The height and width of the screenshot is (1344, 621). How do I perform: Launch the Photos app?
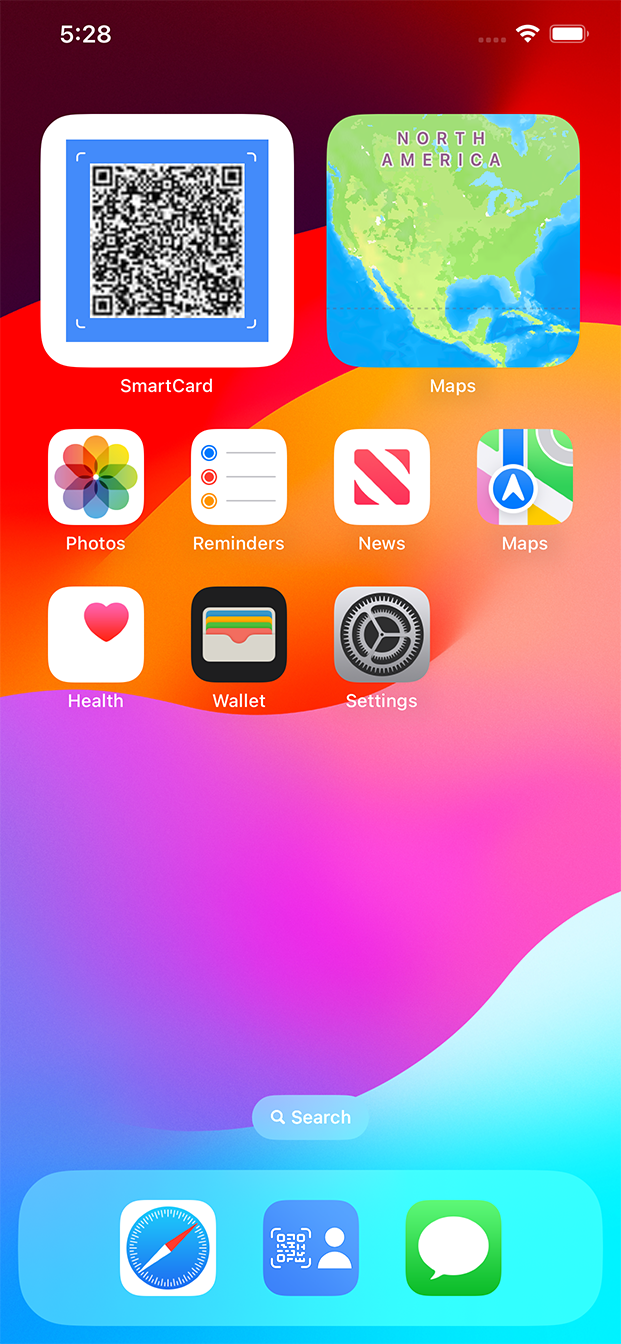tap(96, 477)
